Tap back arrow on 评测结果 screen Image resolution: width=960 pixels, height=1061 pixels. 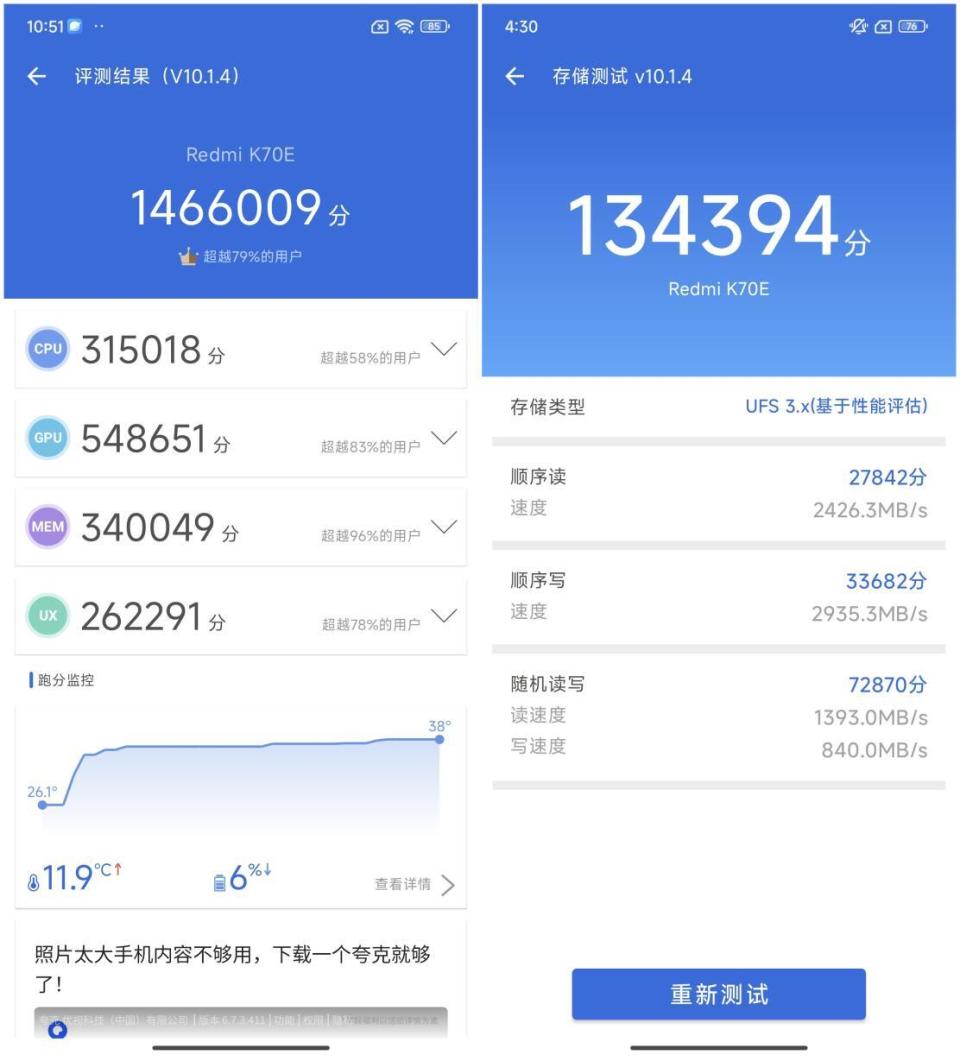36,76
